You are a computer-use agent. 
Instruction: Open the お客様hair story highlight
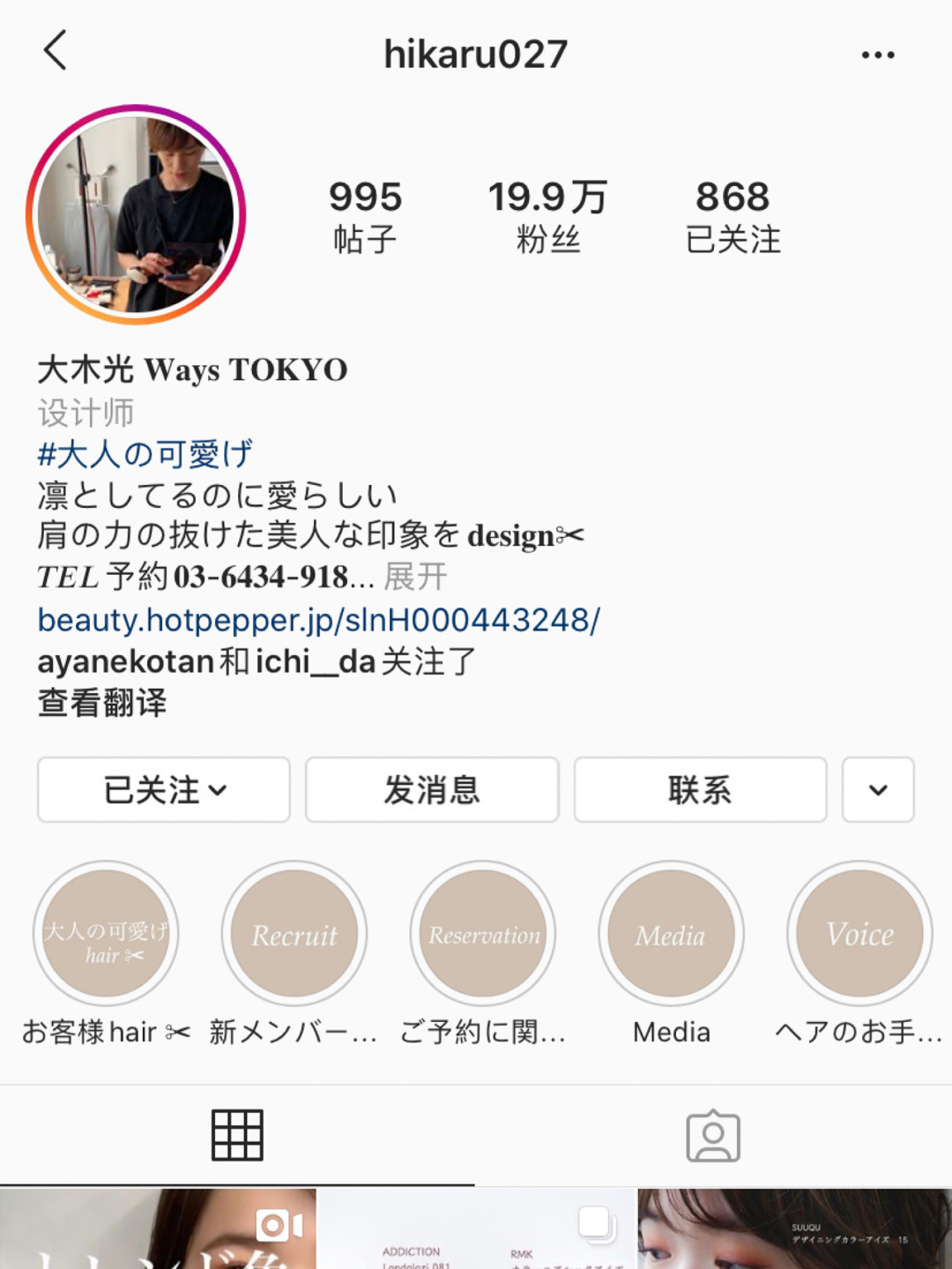[106, 934]
